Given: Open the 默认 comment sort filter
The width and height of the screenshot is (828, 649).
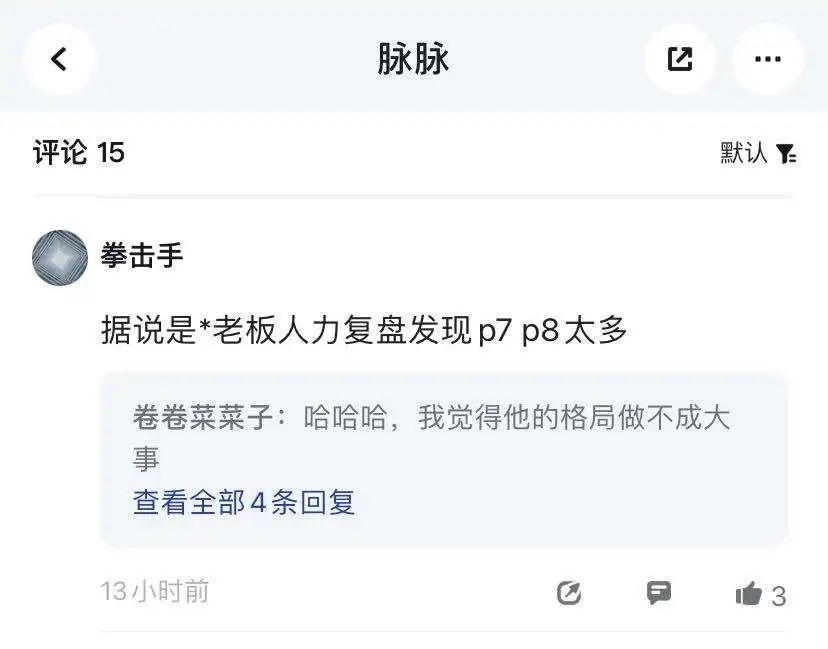Looking at the screenshot, I should coord(758,153).
